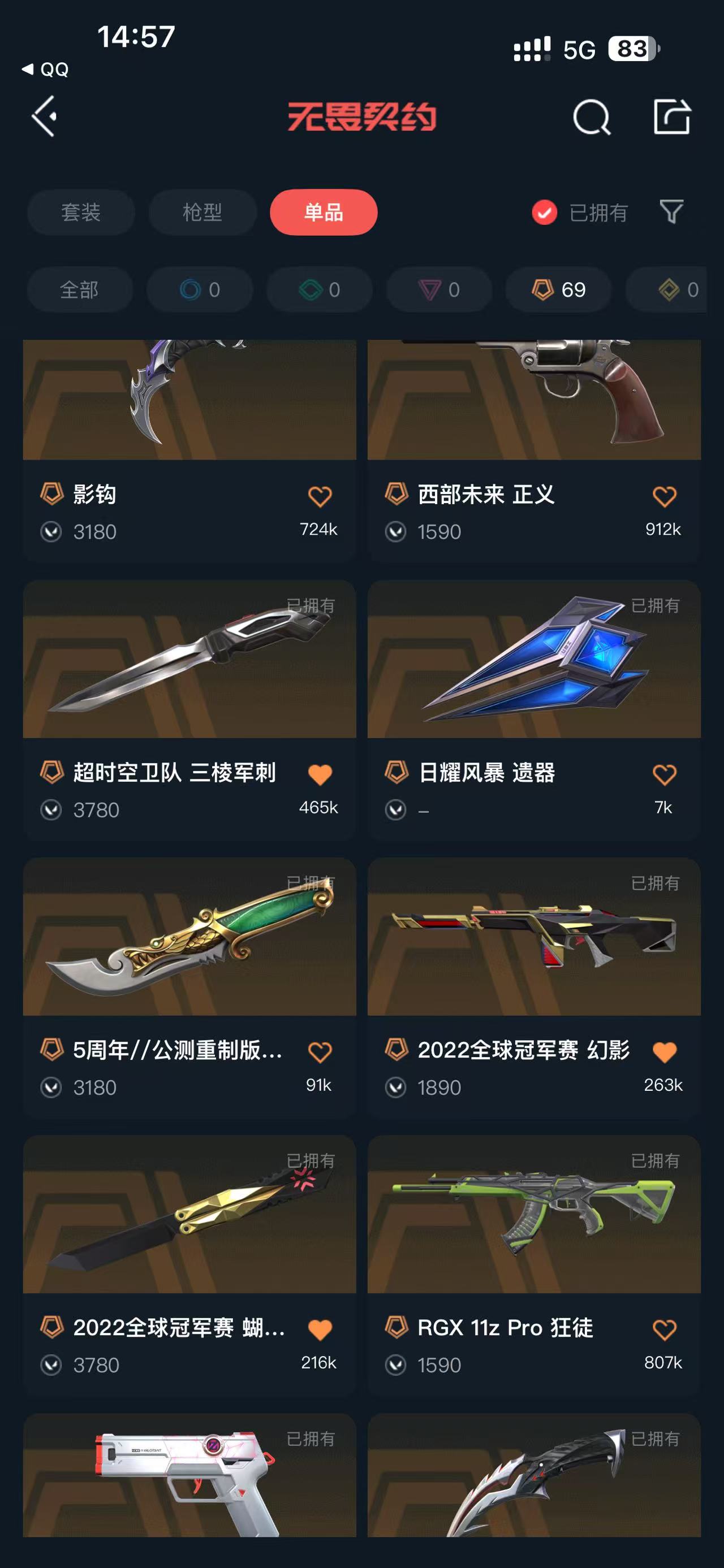
Task: Switch to the 套装 tab
Action: 80,213
